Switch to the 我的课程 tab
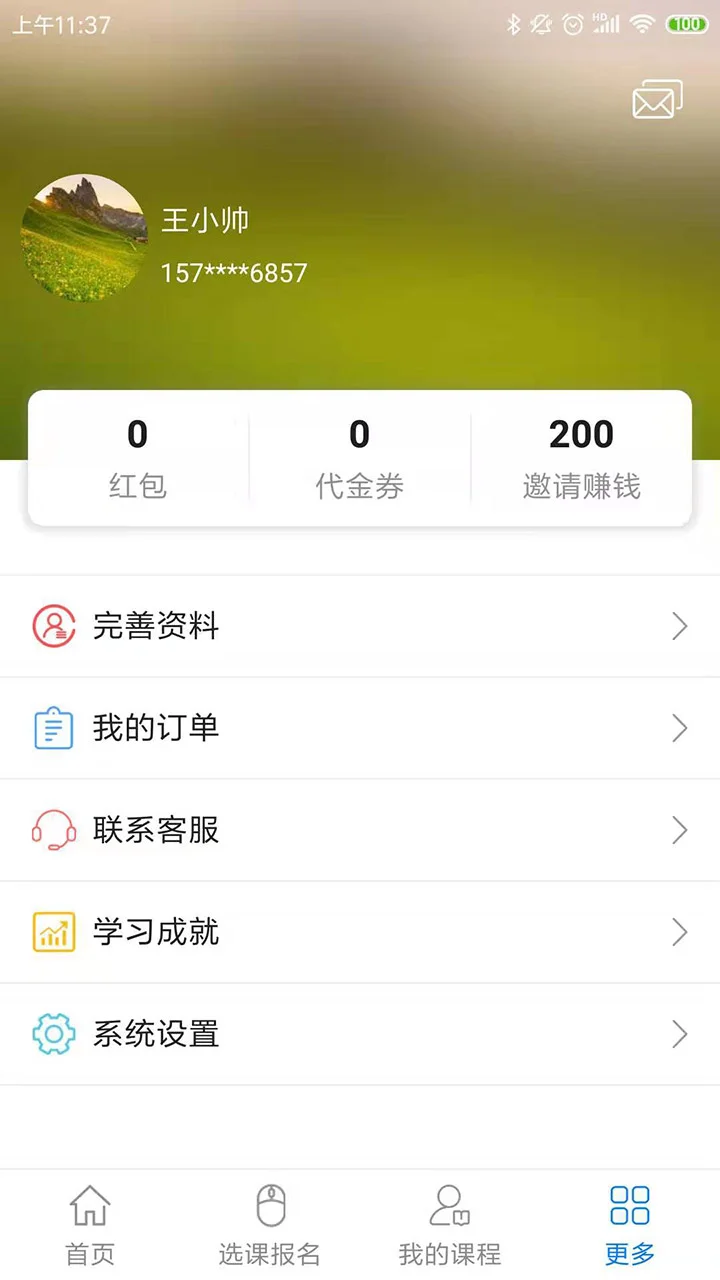The width and height of the screenshot is (720, 1280). coord(448,1222)
